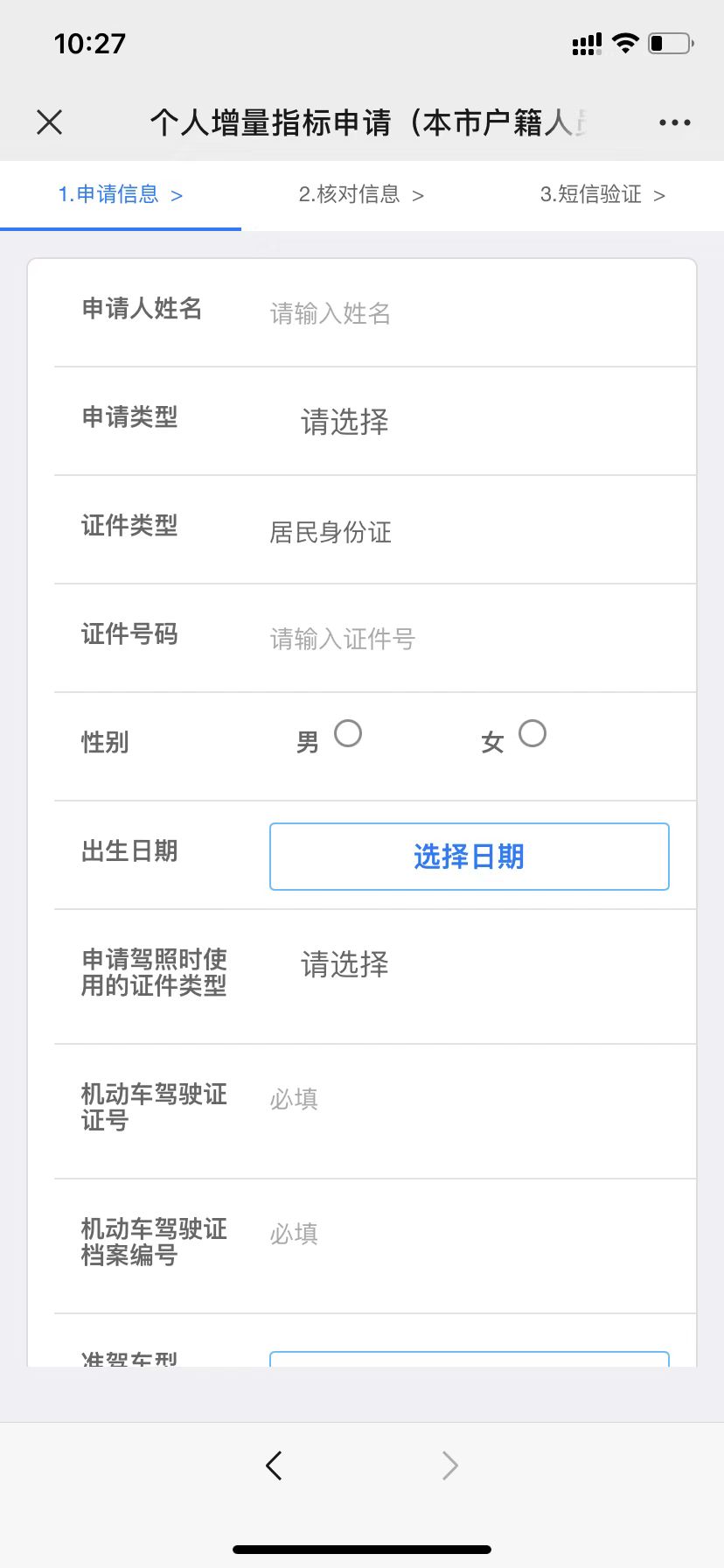Image resolution: width=724 pixels, height=1568 pixels.
Task: Return to the 1.申请信息 step
Action: (118, 194)
